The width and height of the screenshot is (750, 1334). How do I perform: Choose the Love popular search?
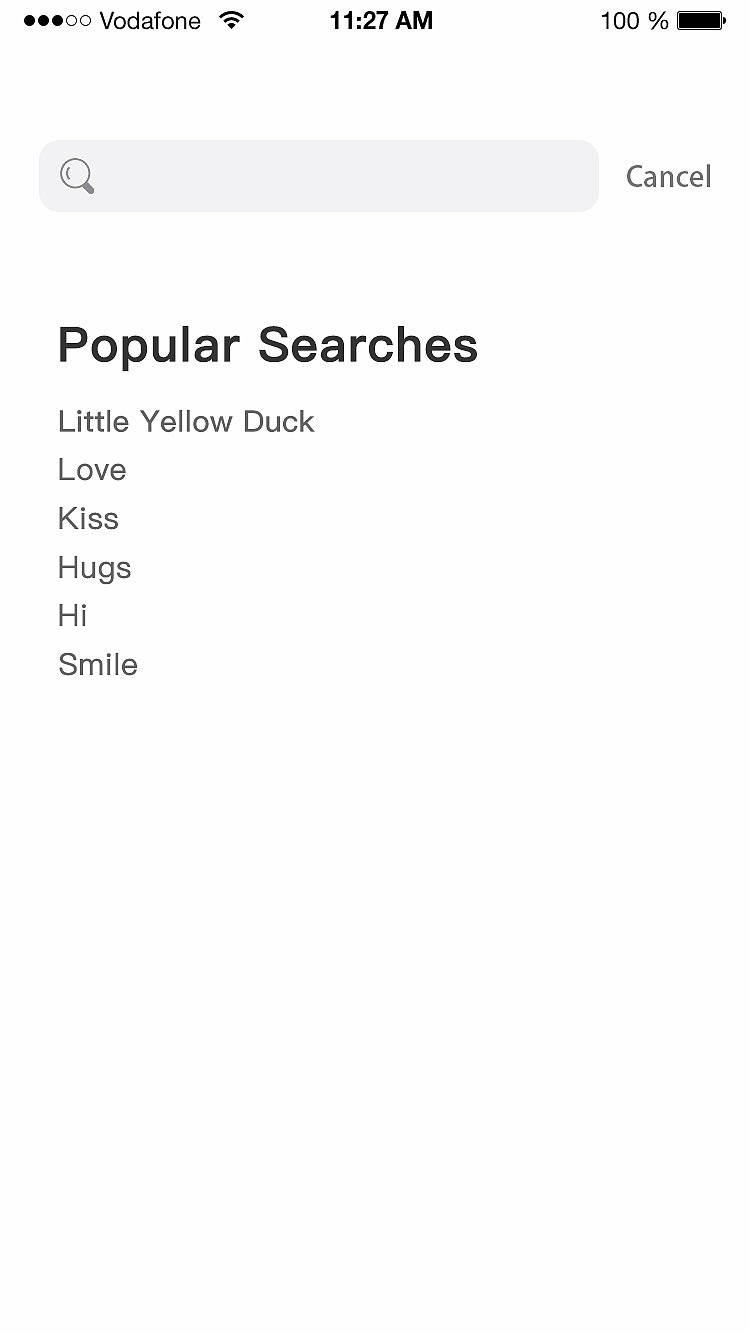[x=92, y=470]
